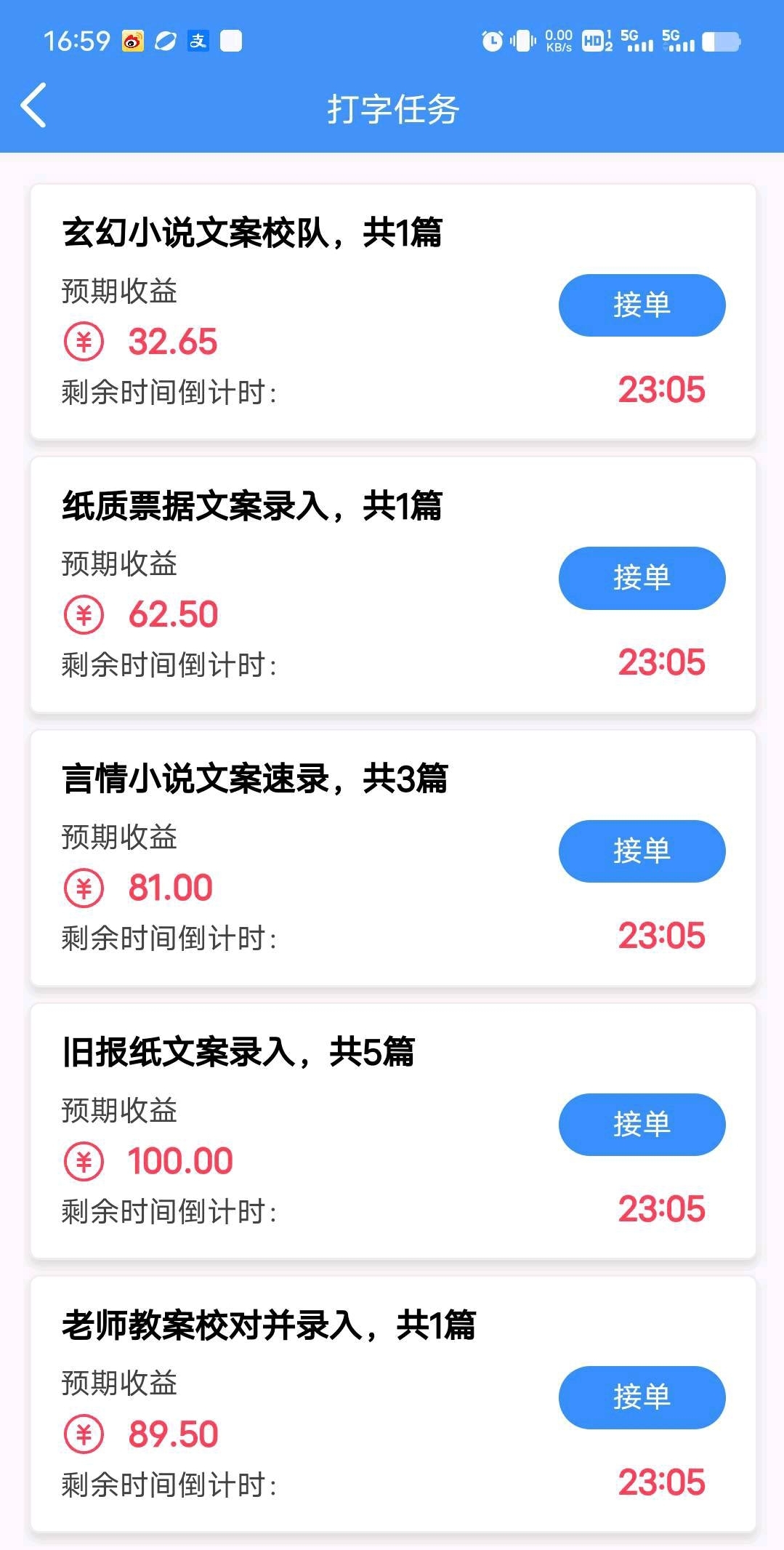The image size is (784, 1550).
Task: Open the 旧报纸文案录入 task card
Action: 291,1124
